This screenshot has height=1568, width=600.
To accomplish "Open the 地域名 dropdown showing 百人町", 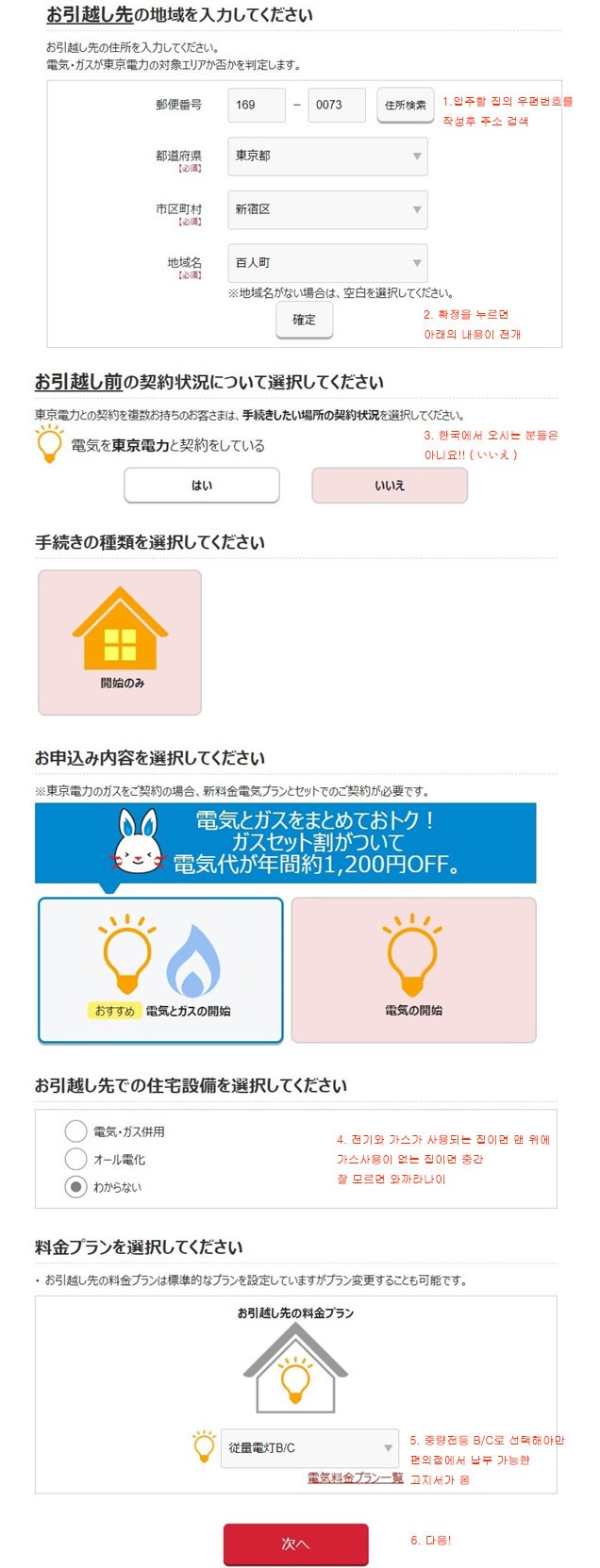I will click(327, 263).
